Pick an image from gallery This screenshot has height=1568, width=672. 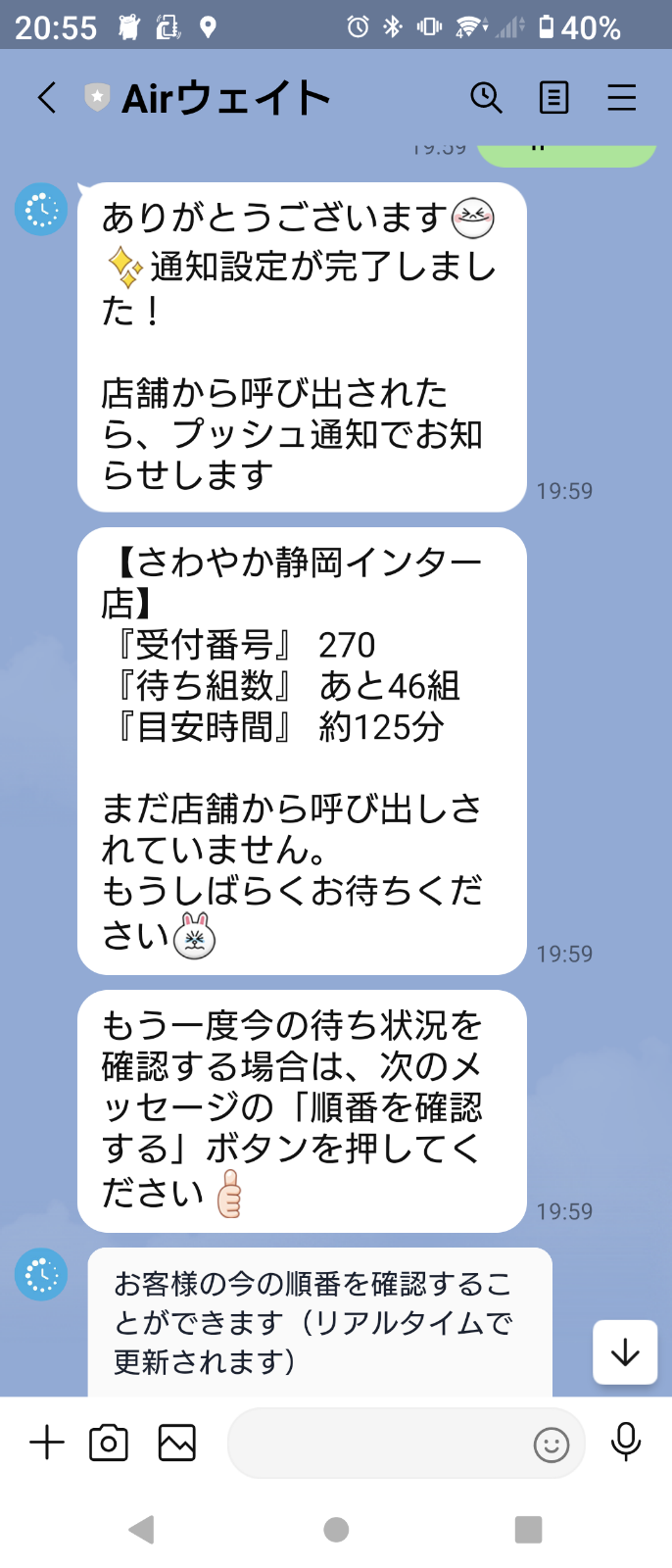pyautogui.click(x=177, y=1443)
